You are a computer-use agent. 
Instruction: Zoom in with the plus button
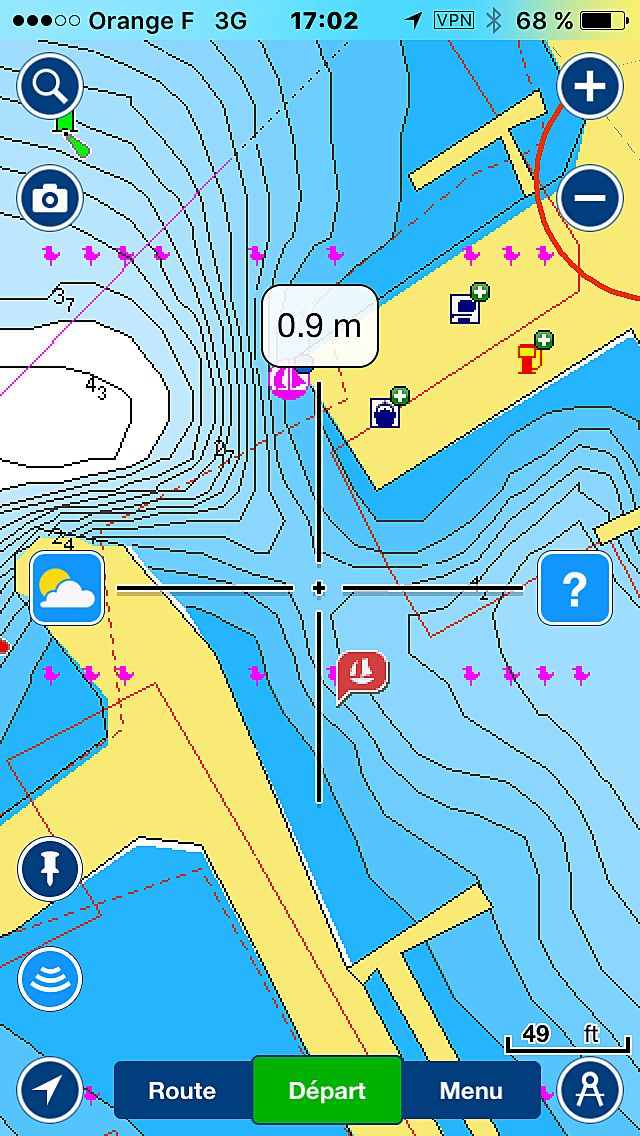click(590, 86)
